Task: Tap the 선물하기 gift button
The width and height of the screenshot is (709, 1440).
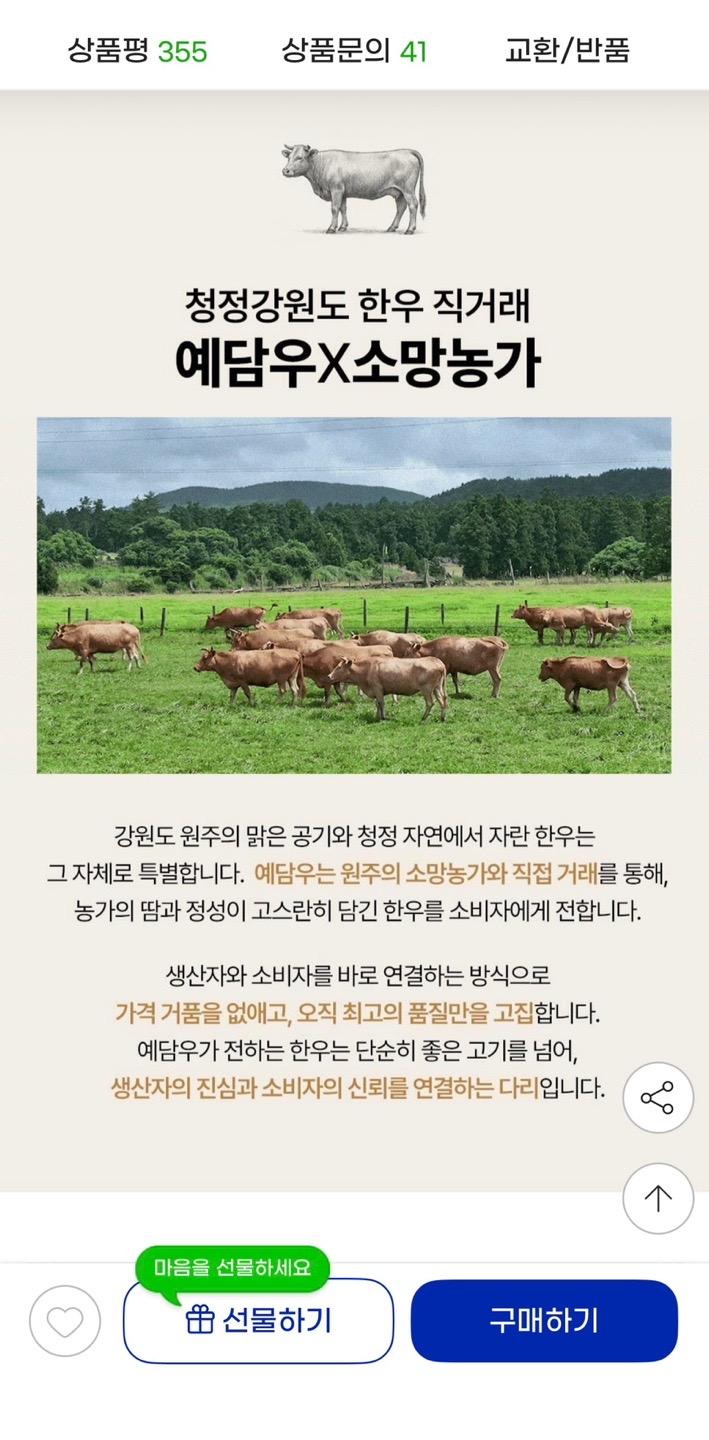Action: point(258,1321)
